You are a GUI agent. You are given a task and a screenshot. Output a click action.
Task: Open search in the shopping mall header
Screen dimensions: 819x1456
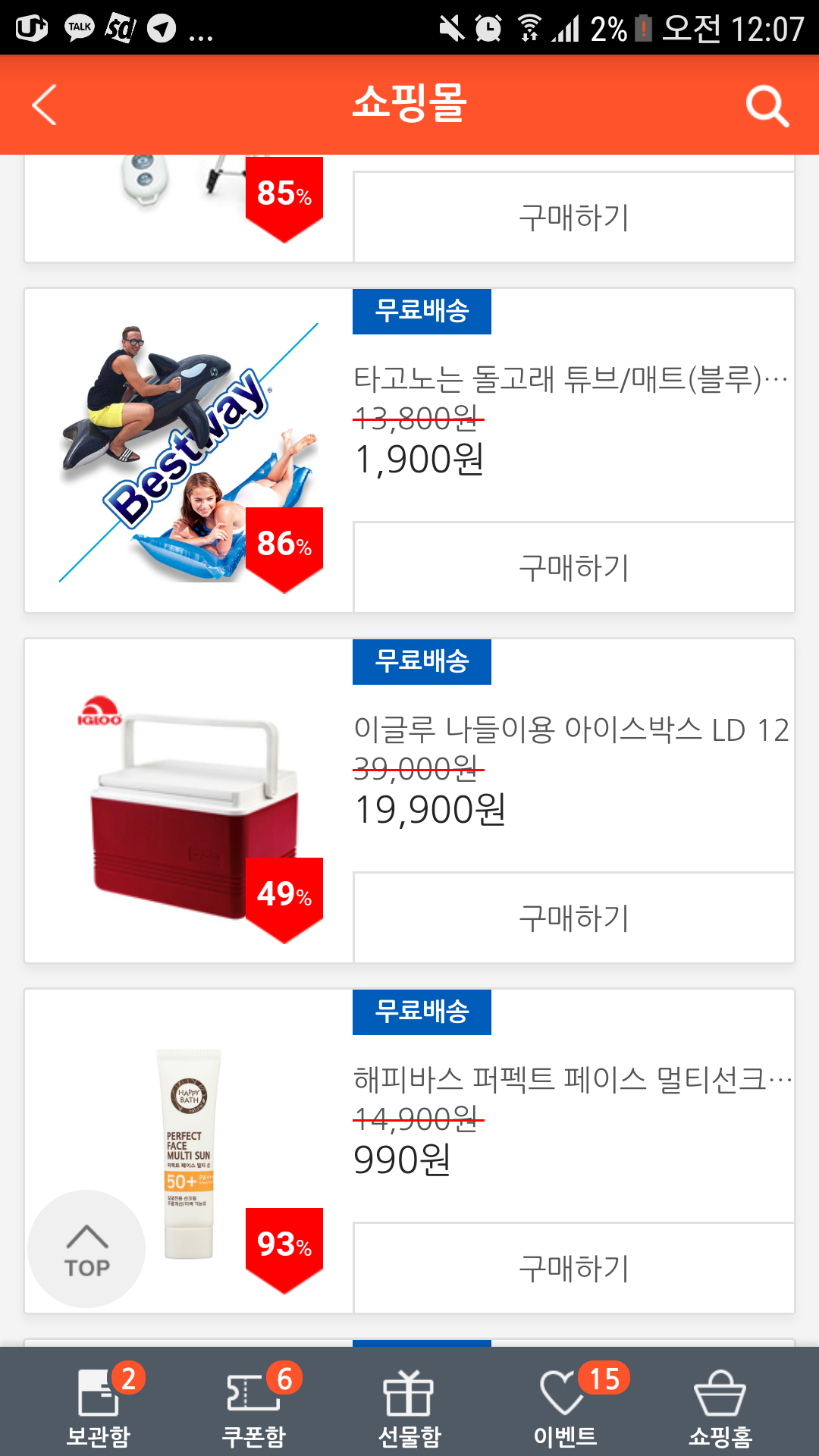tap(767, 105)
